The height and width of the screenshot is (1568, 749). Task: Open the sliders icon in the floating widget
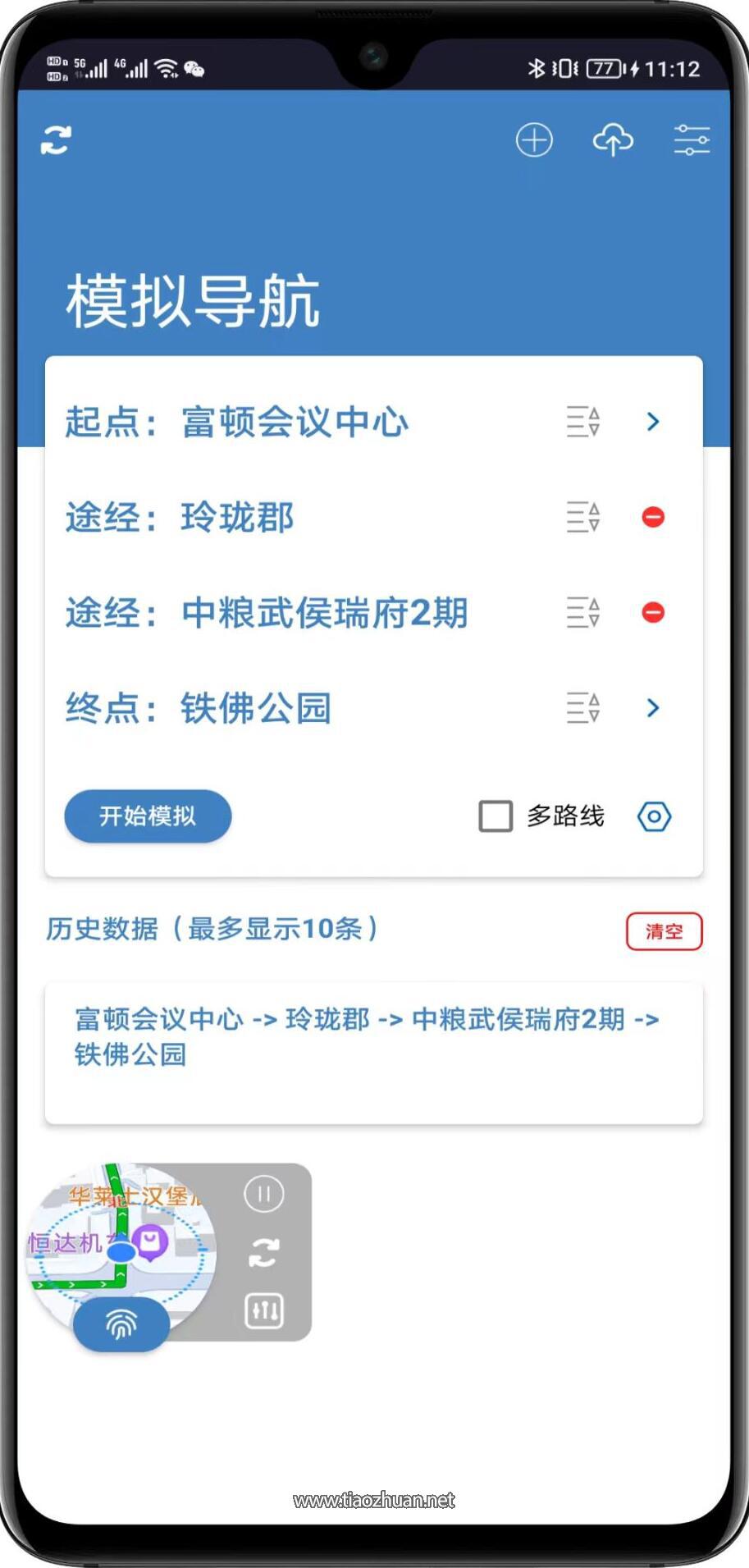(264, 1310)
